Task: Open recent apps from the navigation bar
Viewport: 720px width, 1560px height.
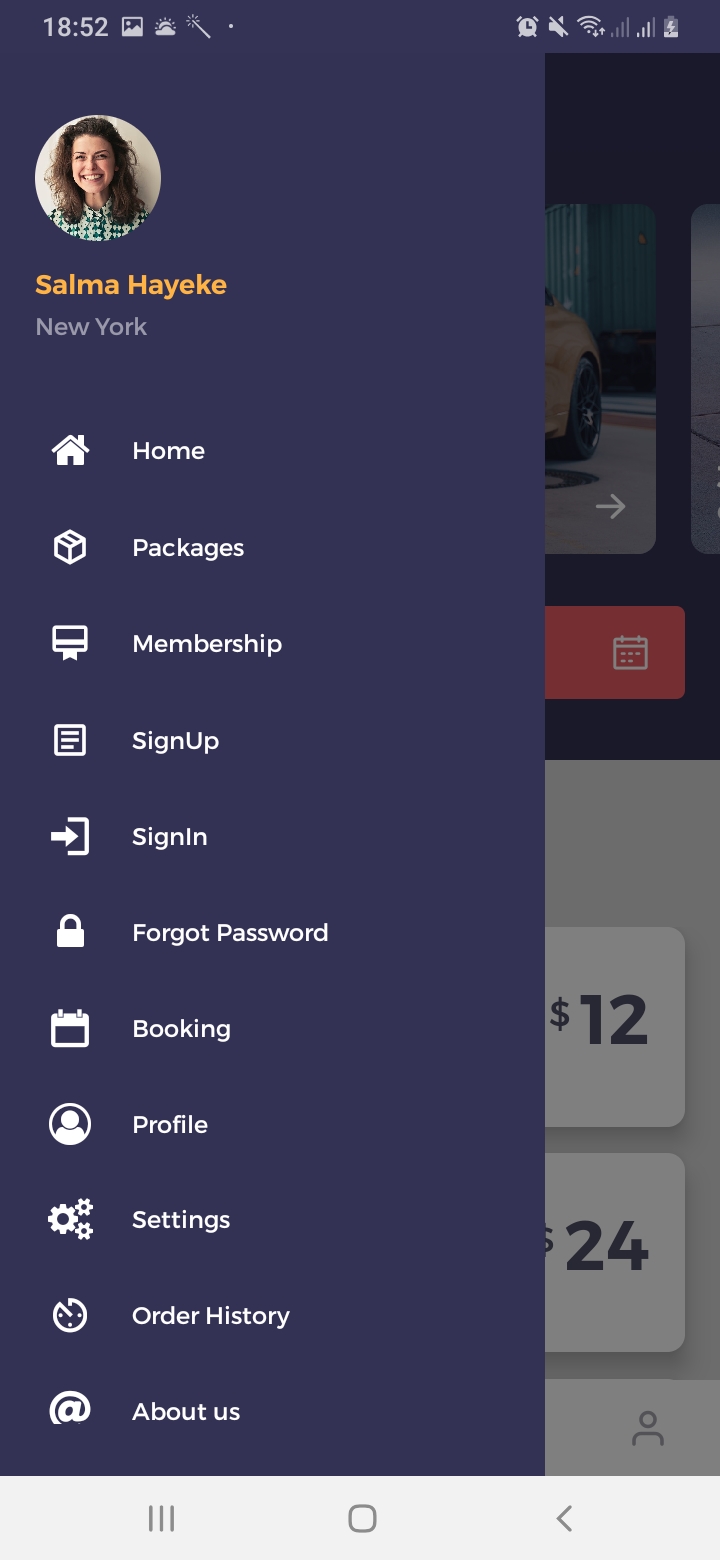Action: tap(161, 1519)
